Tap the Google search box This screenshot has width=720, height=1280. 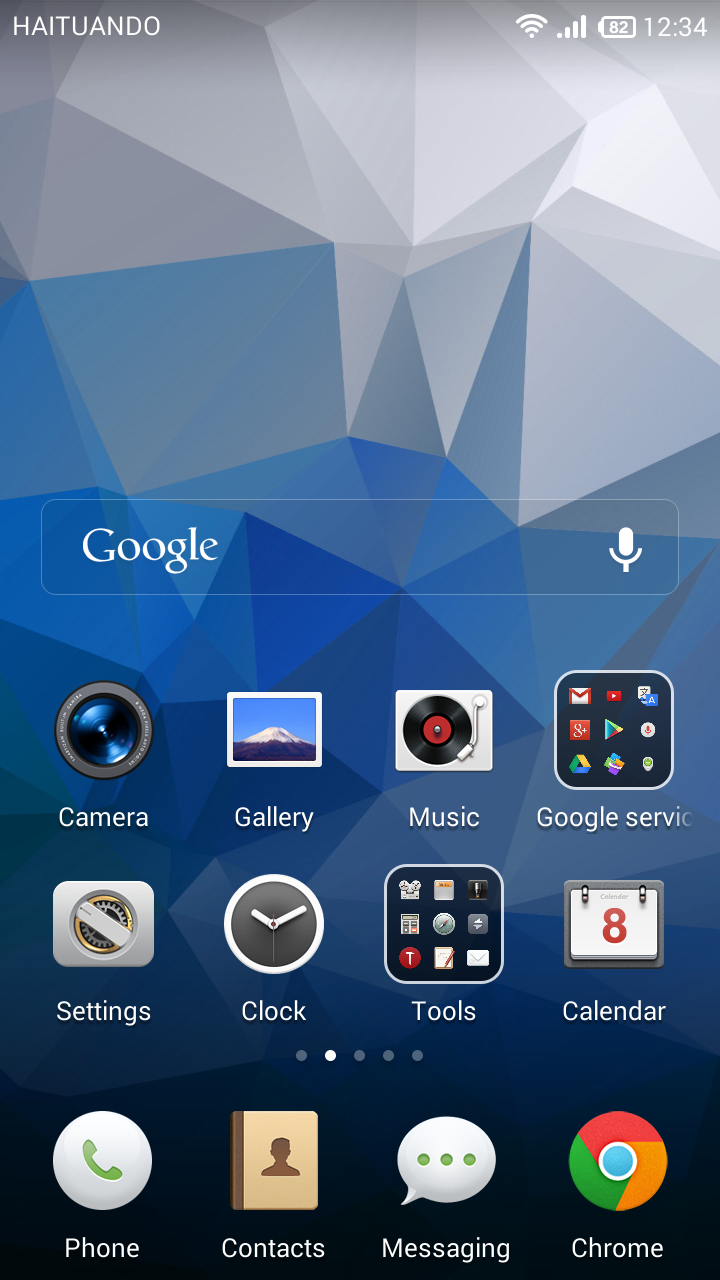pos(360,547)
